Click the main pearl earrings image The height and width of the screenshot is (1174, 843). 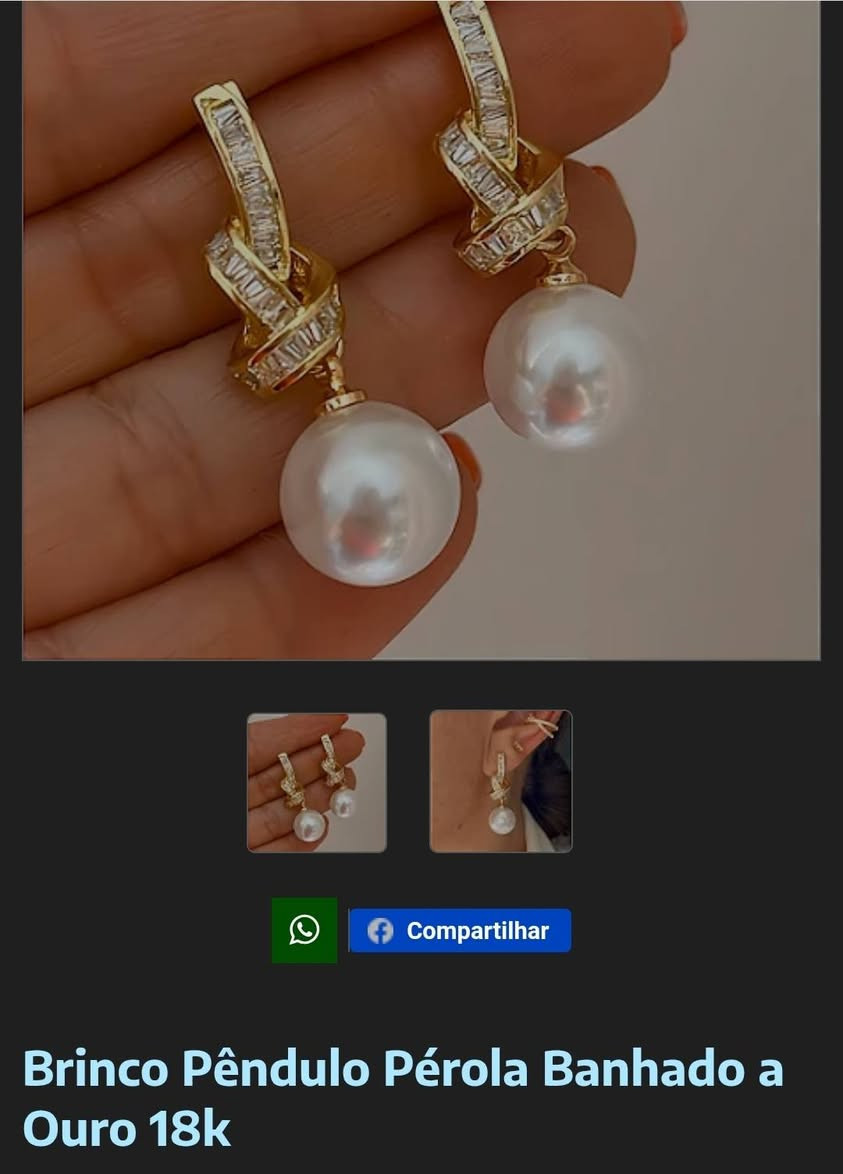tap(421, 330)
